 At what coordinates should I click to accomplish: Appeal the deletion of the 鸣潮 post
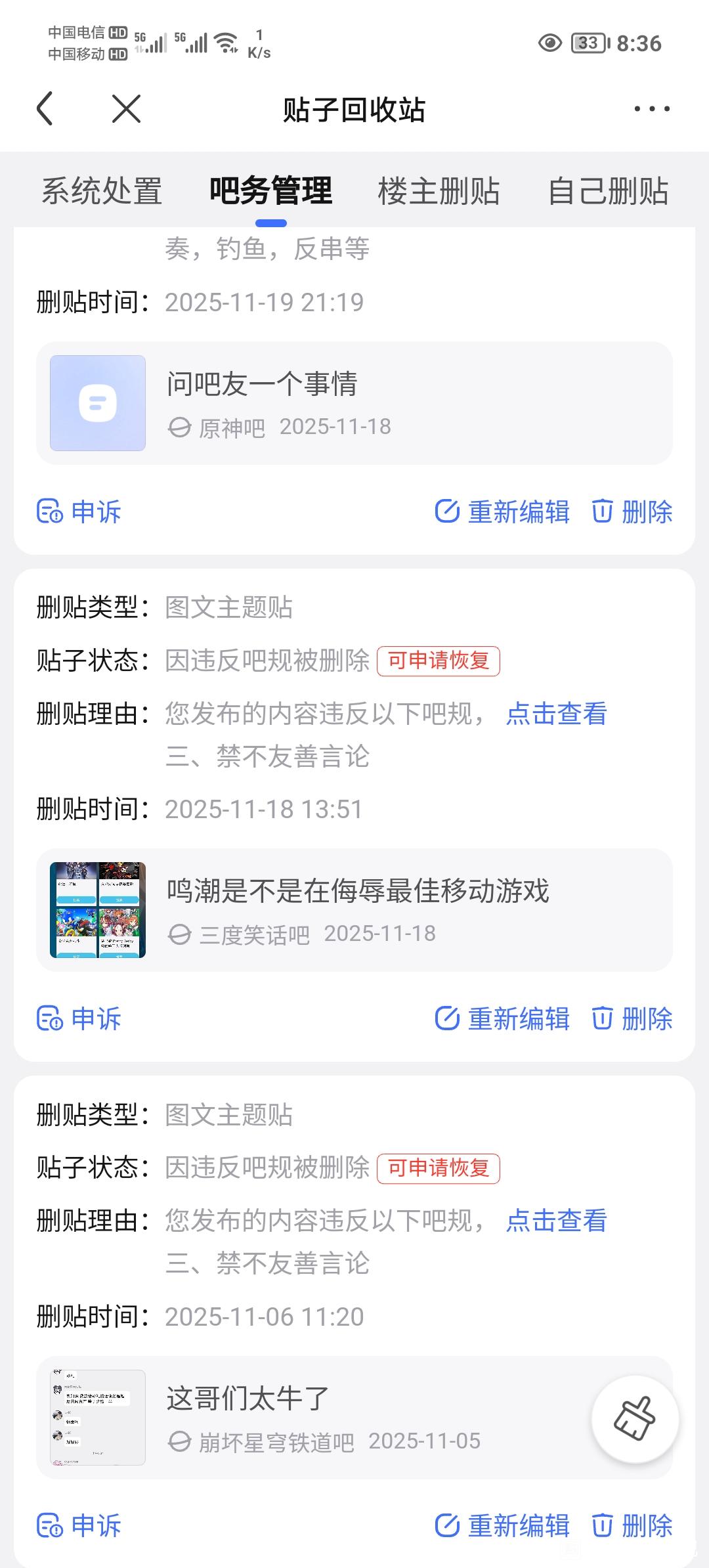(x=79, y=1018)
